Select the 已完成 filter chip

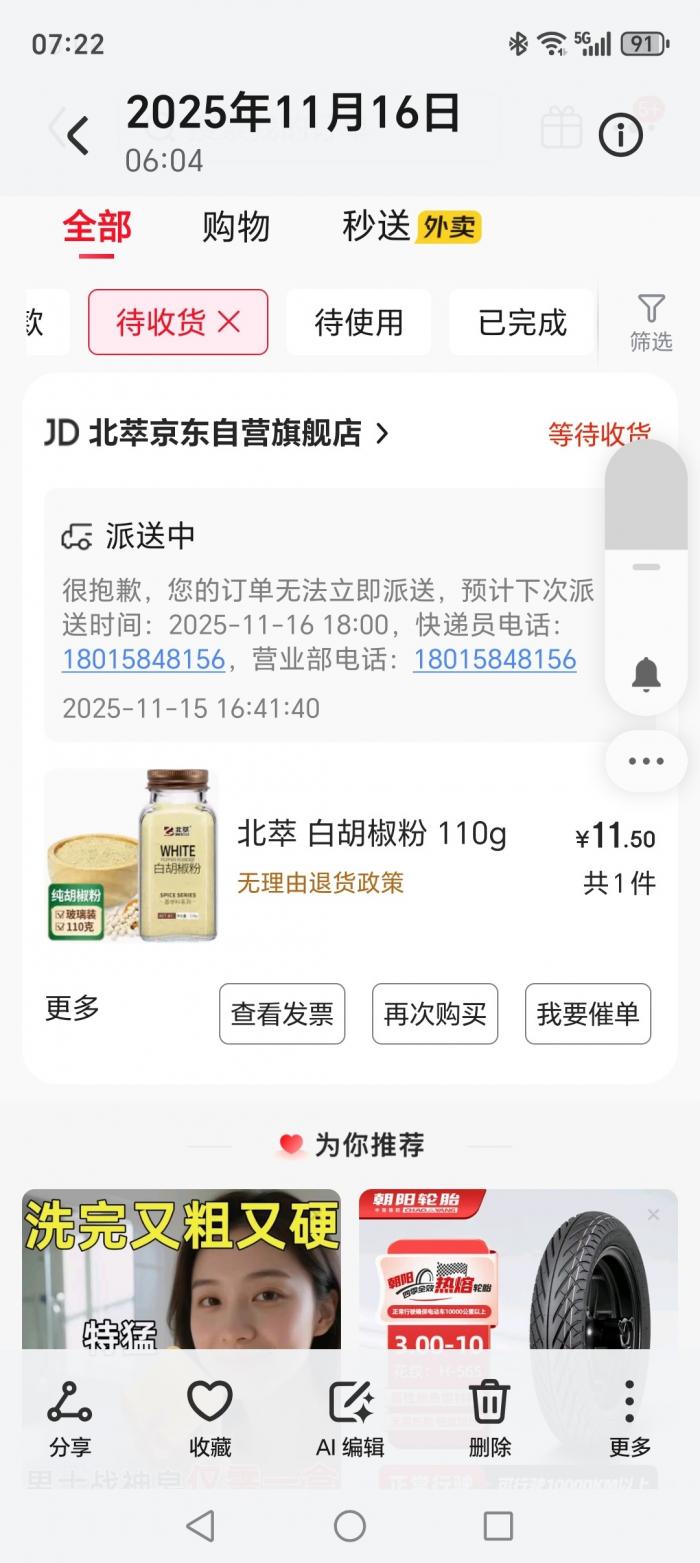coord(522,322)
